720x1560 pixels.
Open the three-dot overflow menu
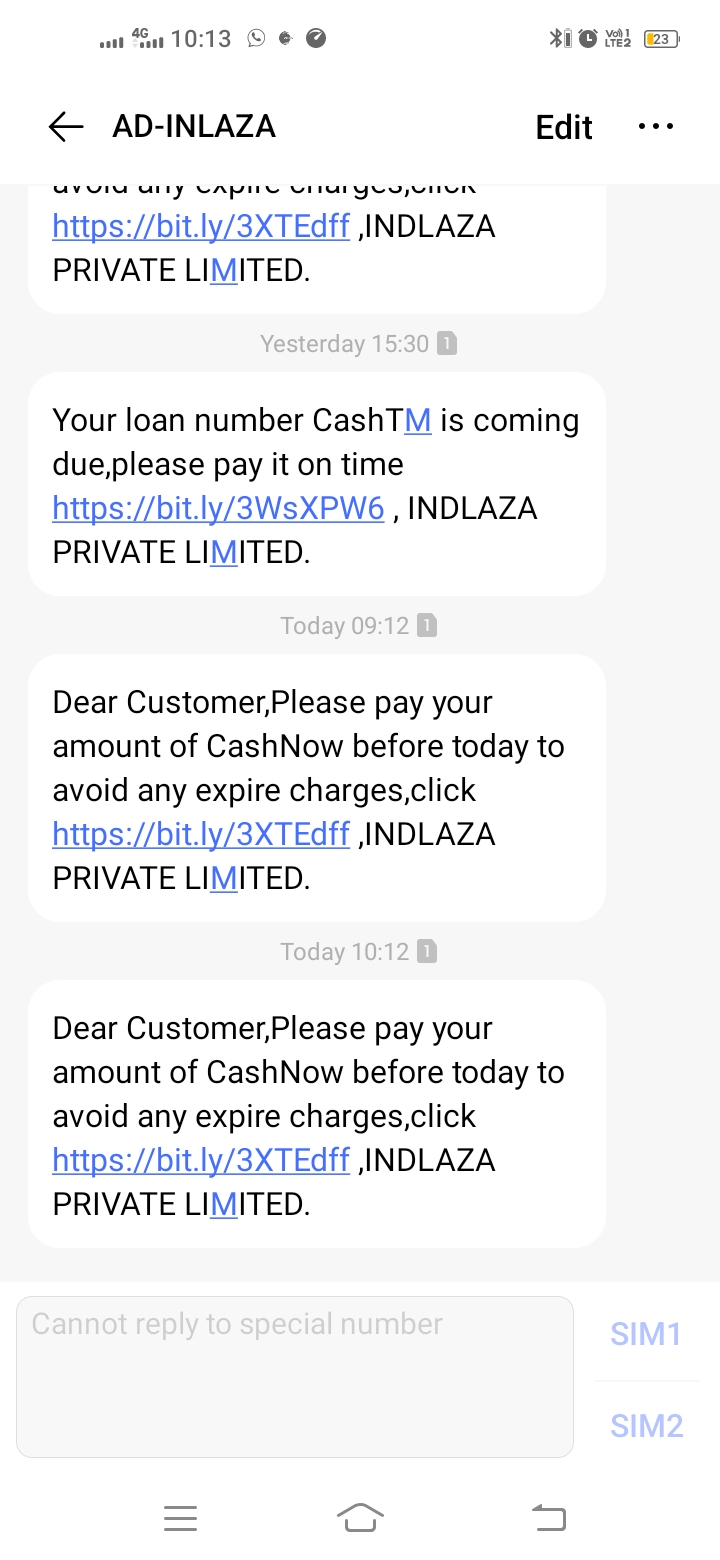pyautogui.click(x=655, y=127)
